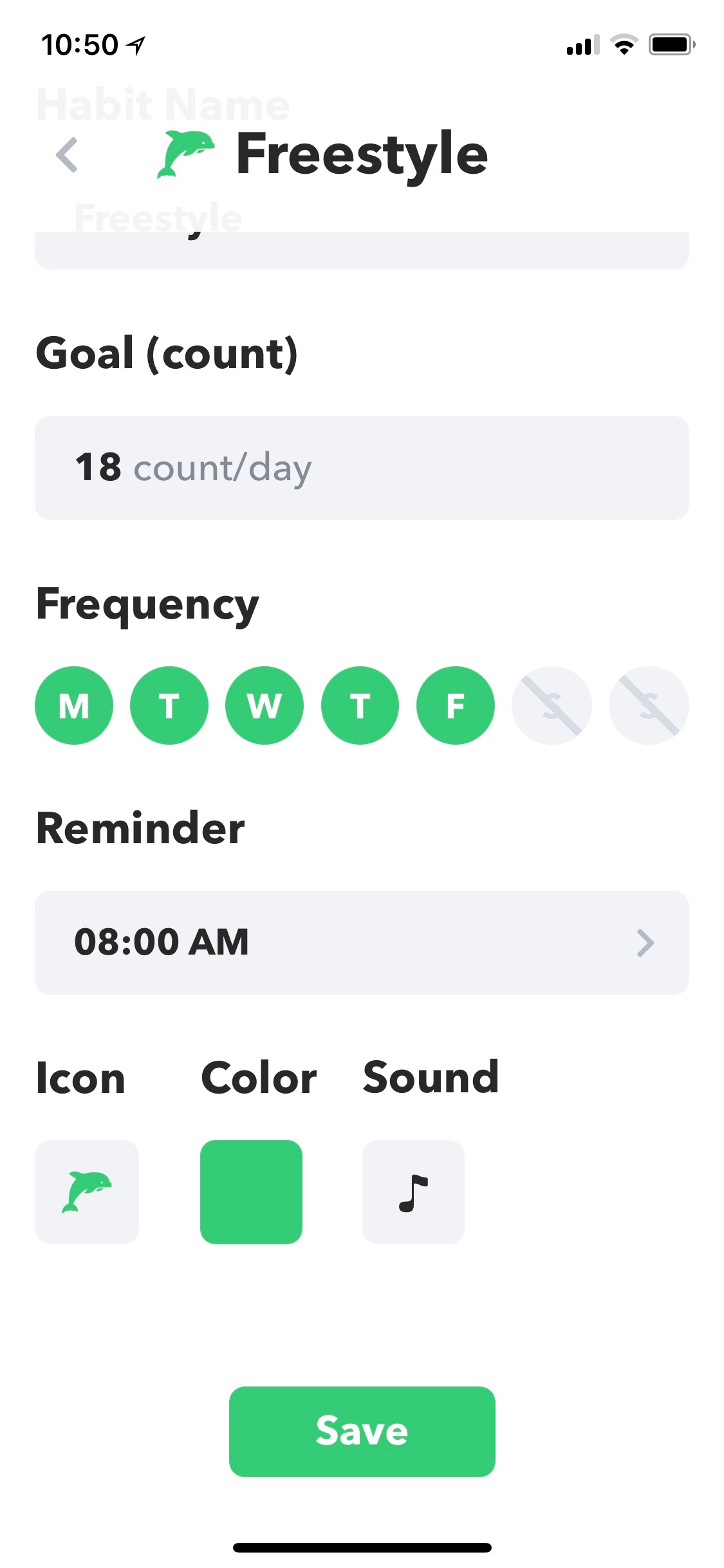
Task: Change the dolphin habit icon
Action: tap(87, 1192)
